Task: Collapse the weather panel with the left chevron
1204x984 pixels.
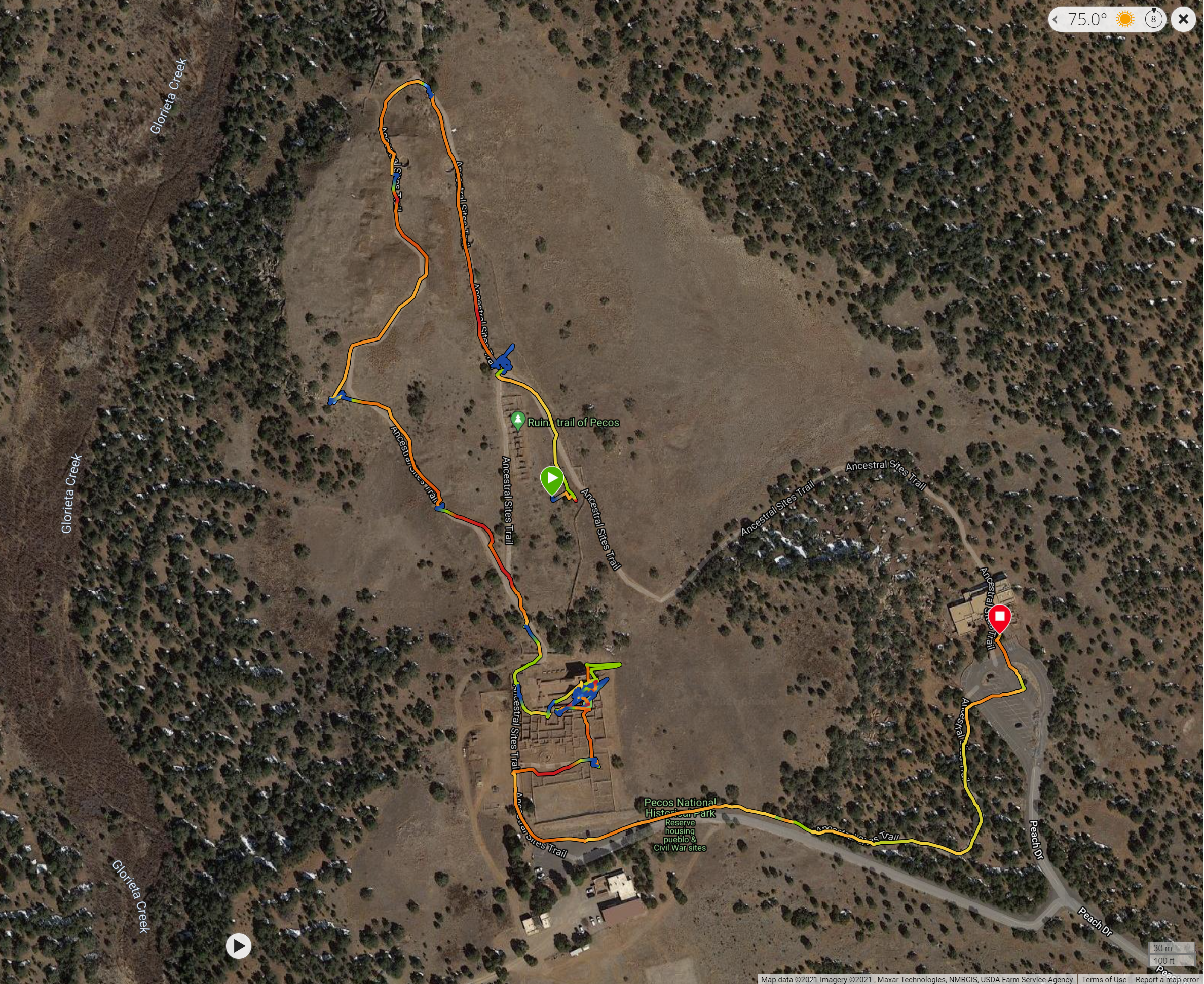Action: [1055, 19]
